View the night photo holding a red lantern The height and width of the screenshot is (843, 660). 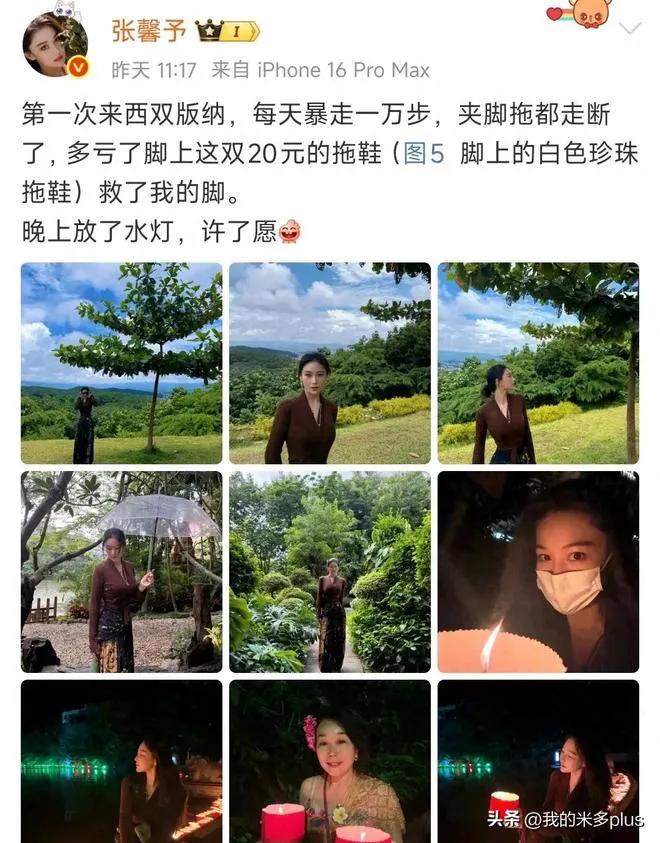point(538,761)
